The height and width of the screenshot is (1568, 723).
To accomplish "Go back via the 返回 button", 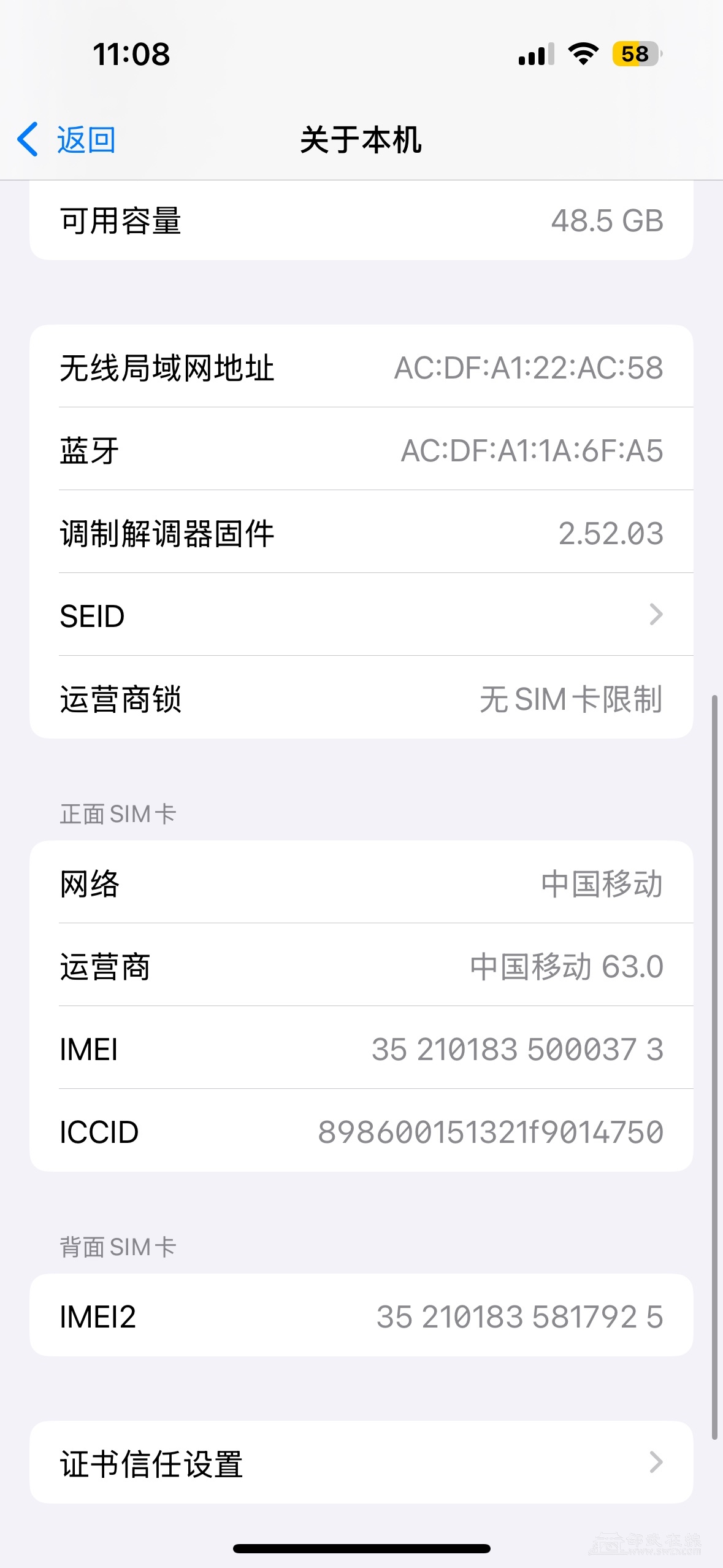I will 67,140.
